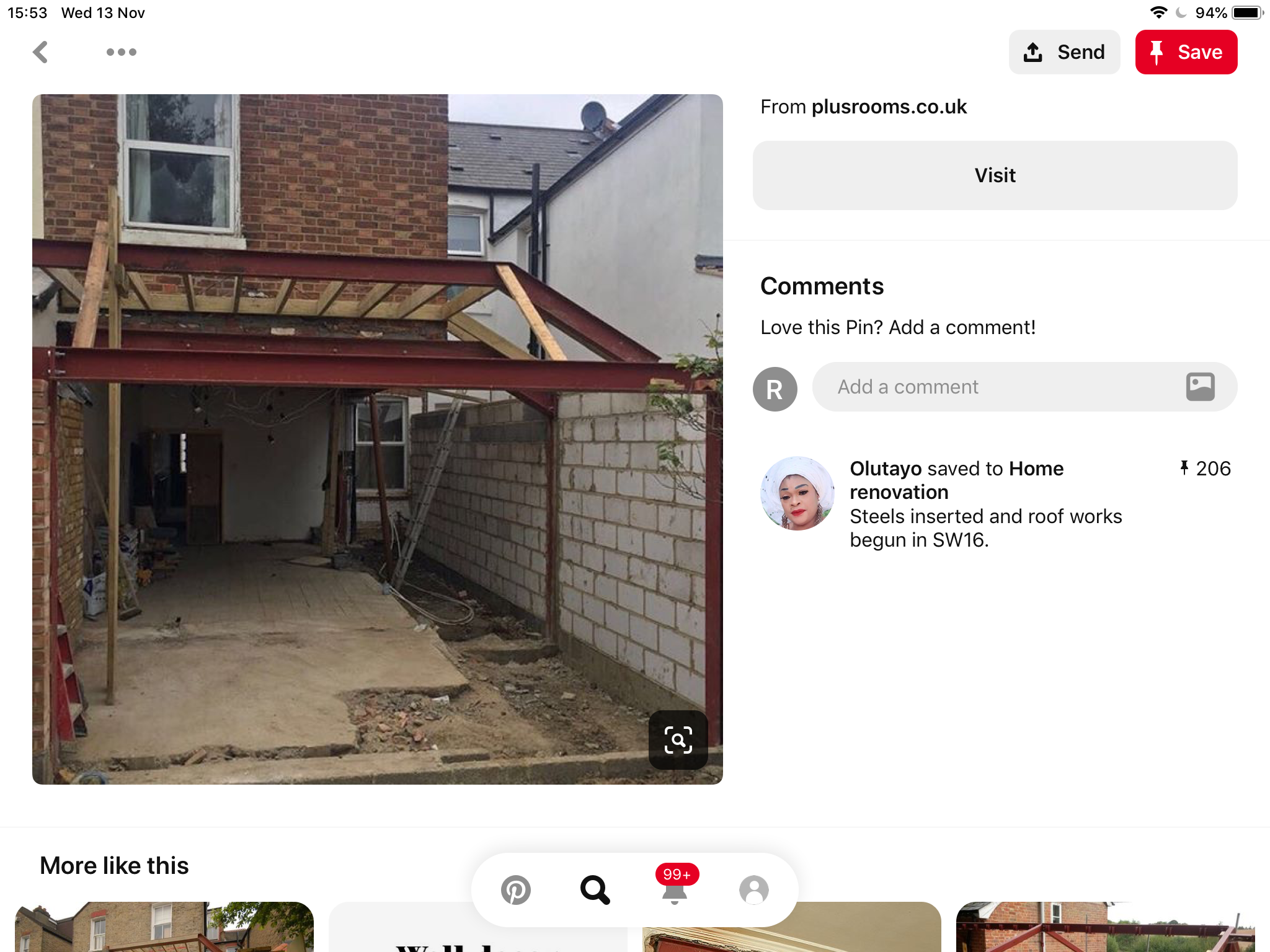
Task: Switch to the Pinterest home tab
Action: 516,890
